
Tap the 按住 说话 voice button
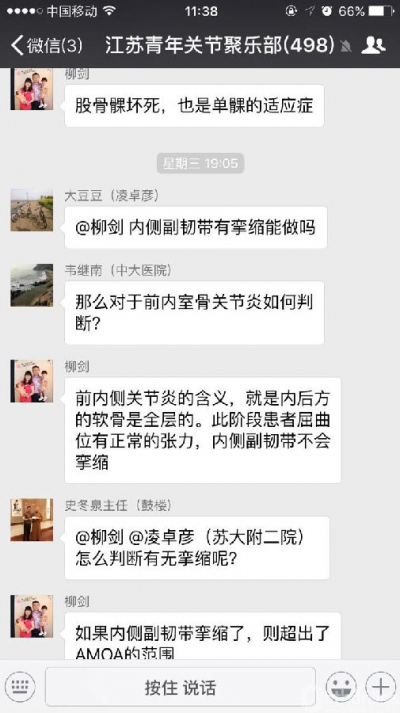[180, 687]
